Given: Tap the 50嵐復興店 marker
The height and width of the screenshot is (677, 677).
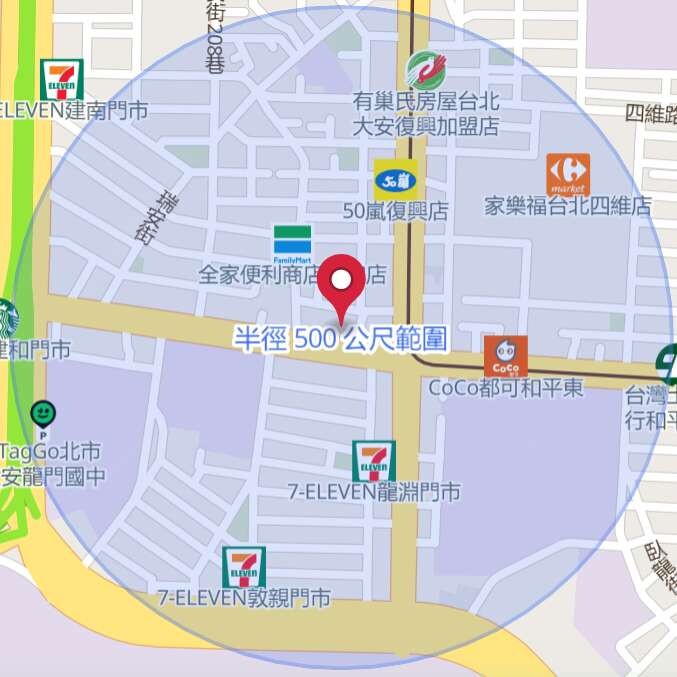Looking at the screenshot, I should click(395, 179).
